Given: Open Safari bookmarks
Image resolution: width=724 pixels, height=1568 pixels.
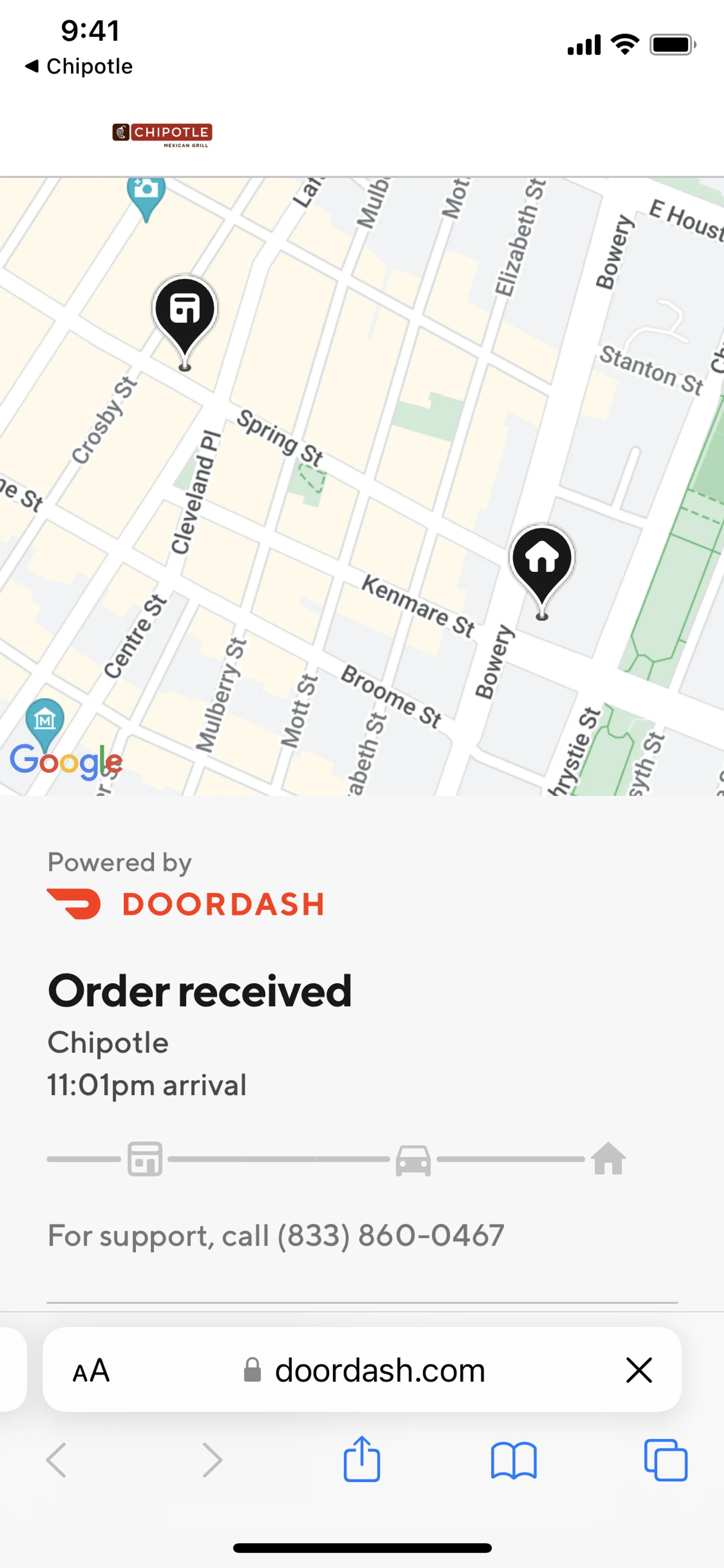Looking at the screenshot, I should tap(514, 1460).
